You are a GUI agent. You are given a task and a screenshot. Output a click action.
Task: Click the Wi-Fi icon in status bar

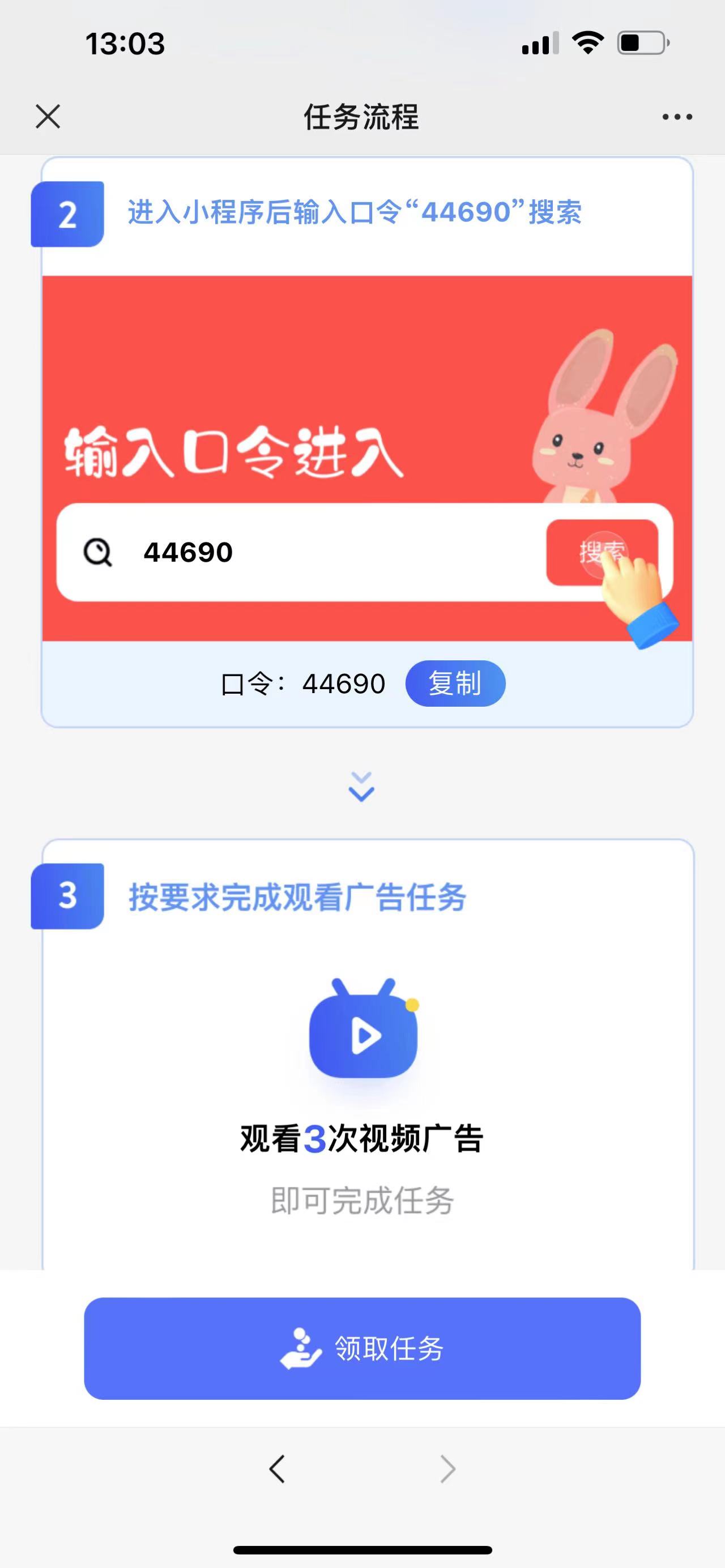[588, 41]
